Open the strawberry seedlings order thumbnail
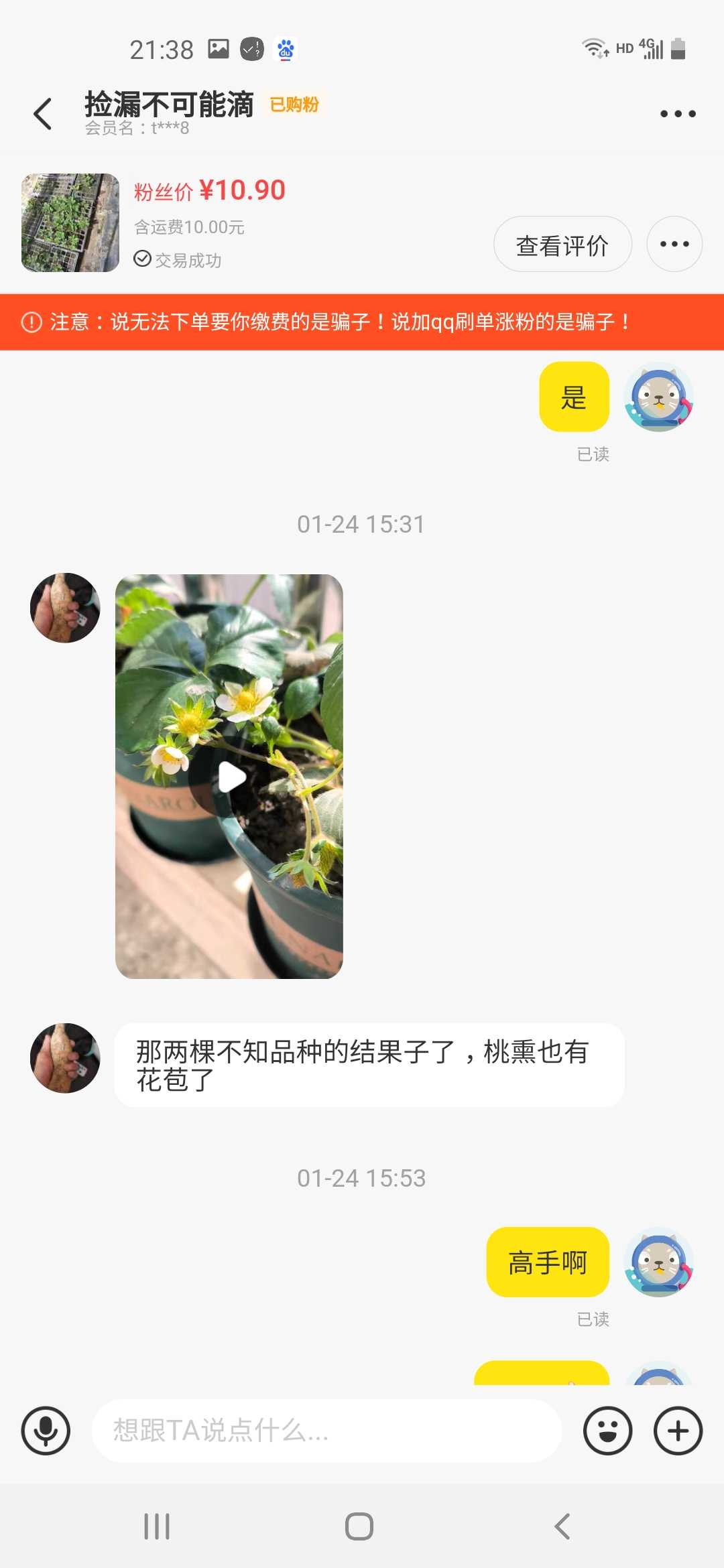Screen dimensions: 724x1568 (70, 222)
